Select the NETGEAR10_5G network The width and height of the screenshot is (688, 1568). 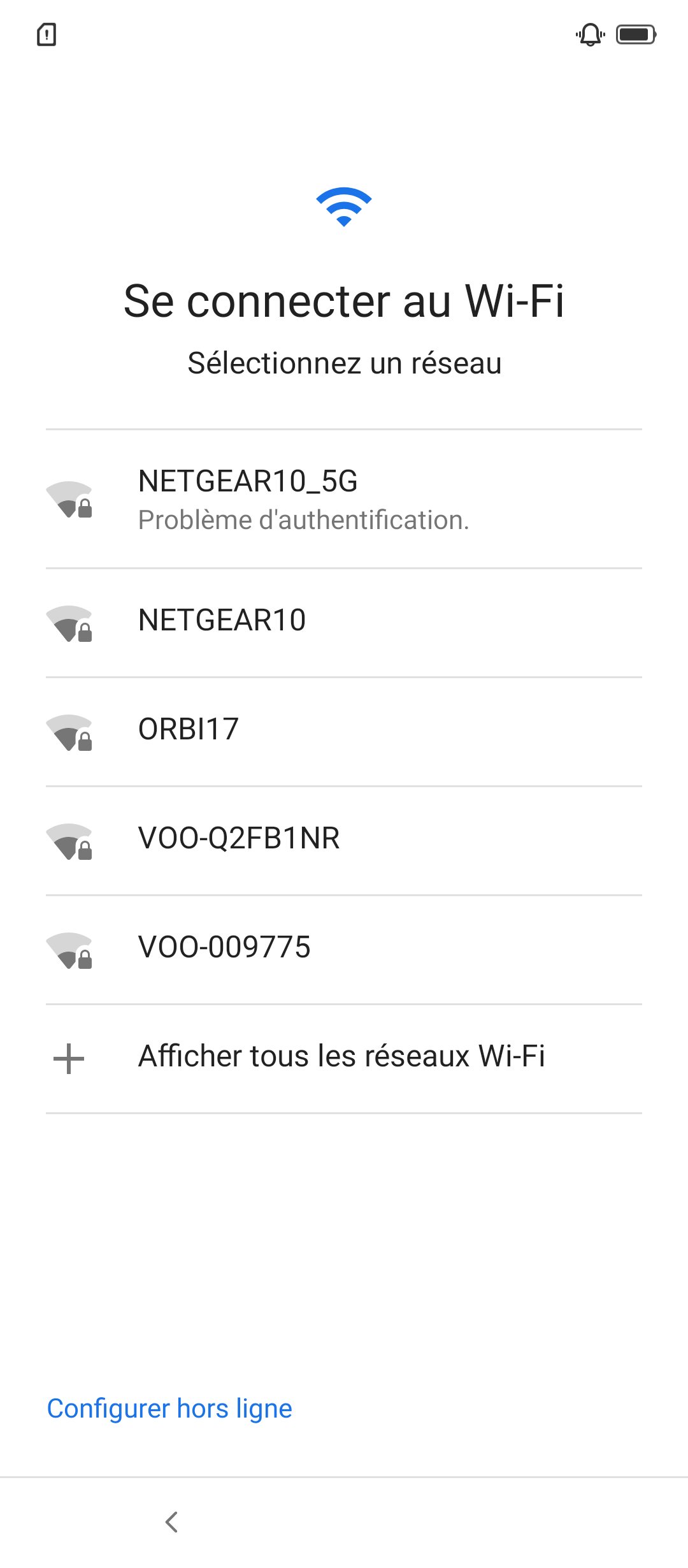coord(344,499)
